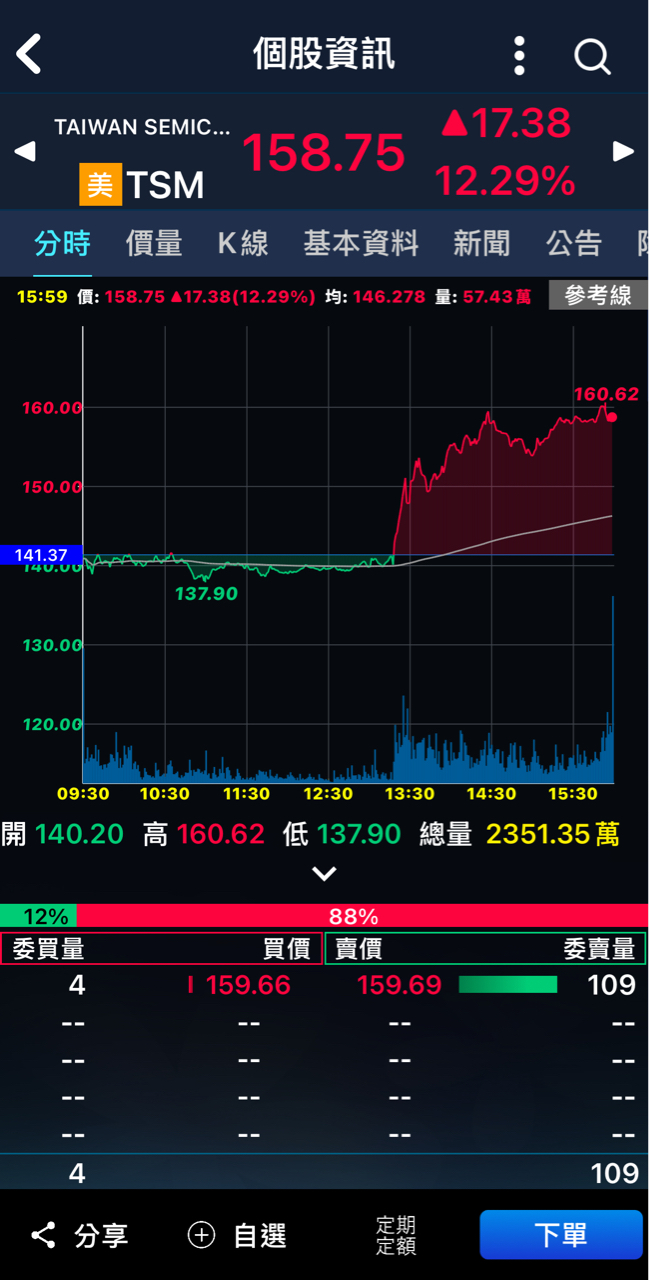649x1280 pixels.
Task: Select the 分時 tab
Action: click(62, 243)
